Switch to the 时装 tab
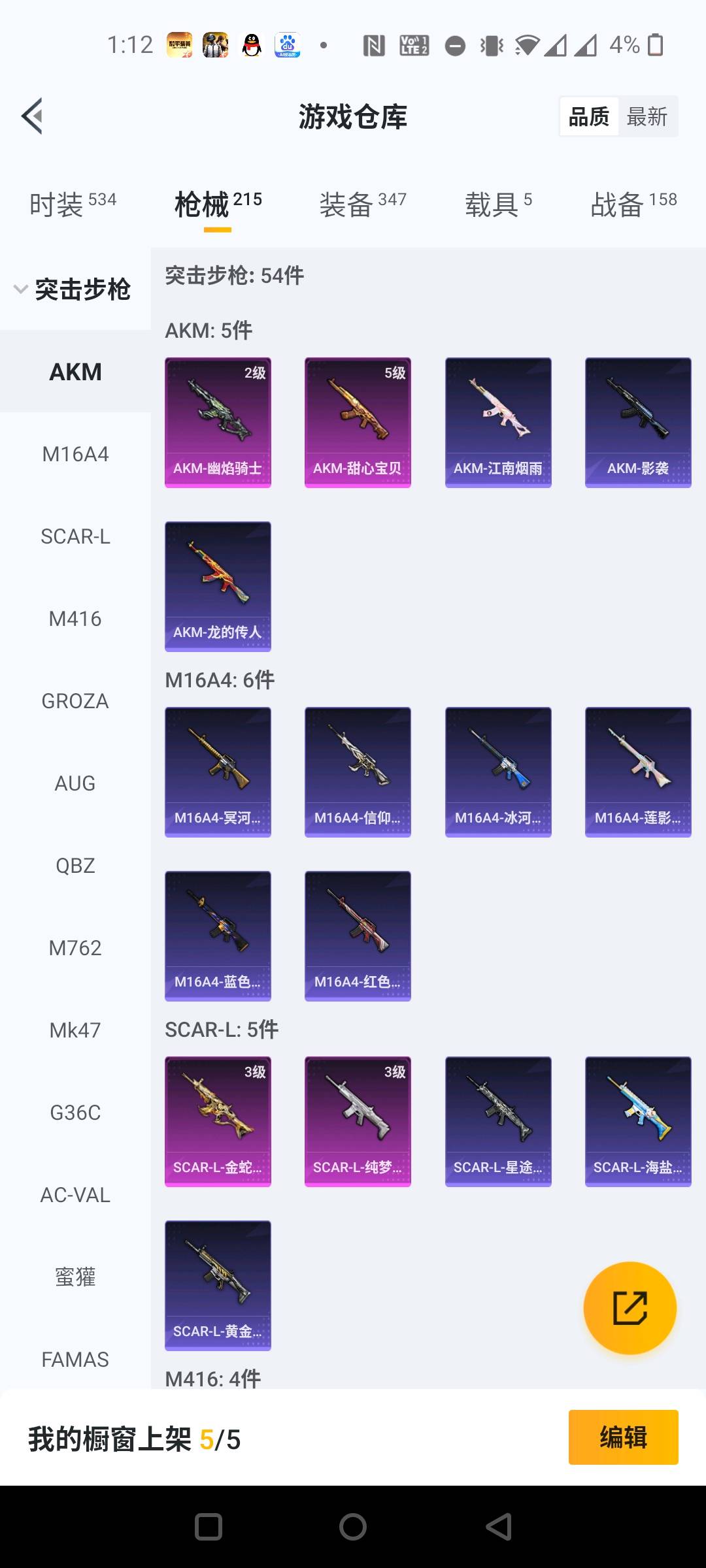706x1568 pixels. pyautogui.click(x=73, y=204)
